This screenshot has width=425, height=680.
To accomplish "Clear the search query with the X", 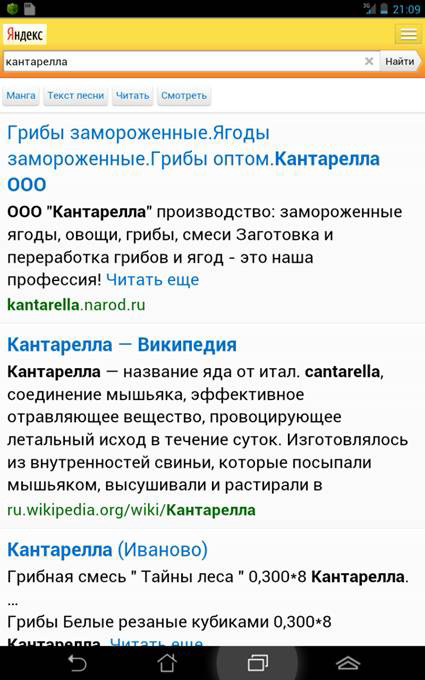I will 369,61.
